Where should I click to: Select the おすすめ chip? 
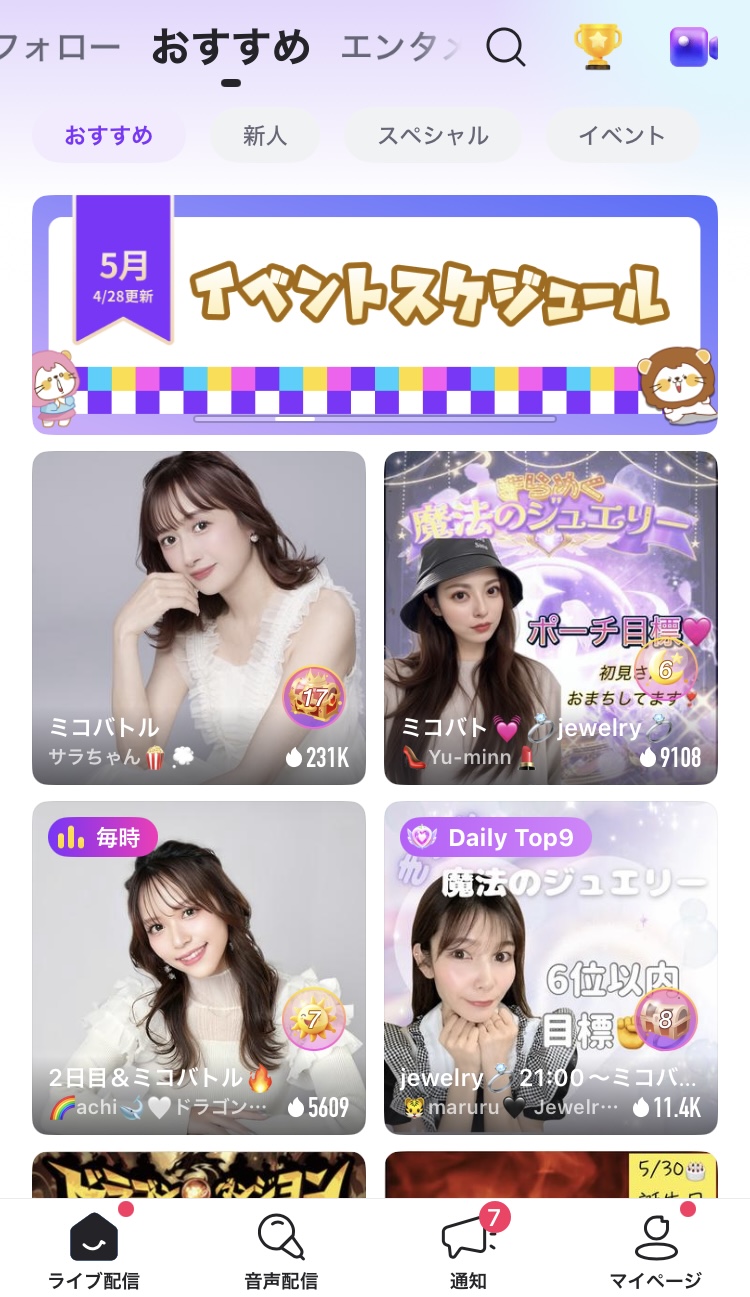(109, 135)
